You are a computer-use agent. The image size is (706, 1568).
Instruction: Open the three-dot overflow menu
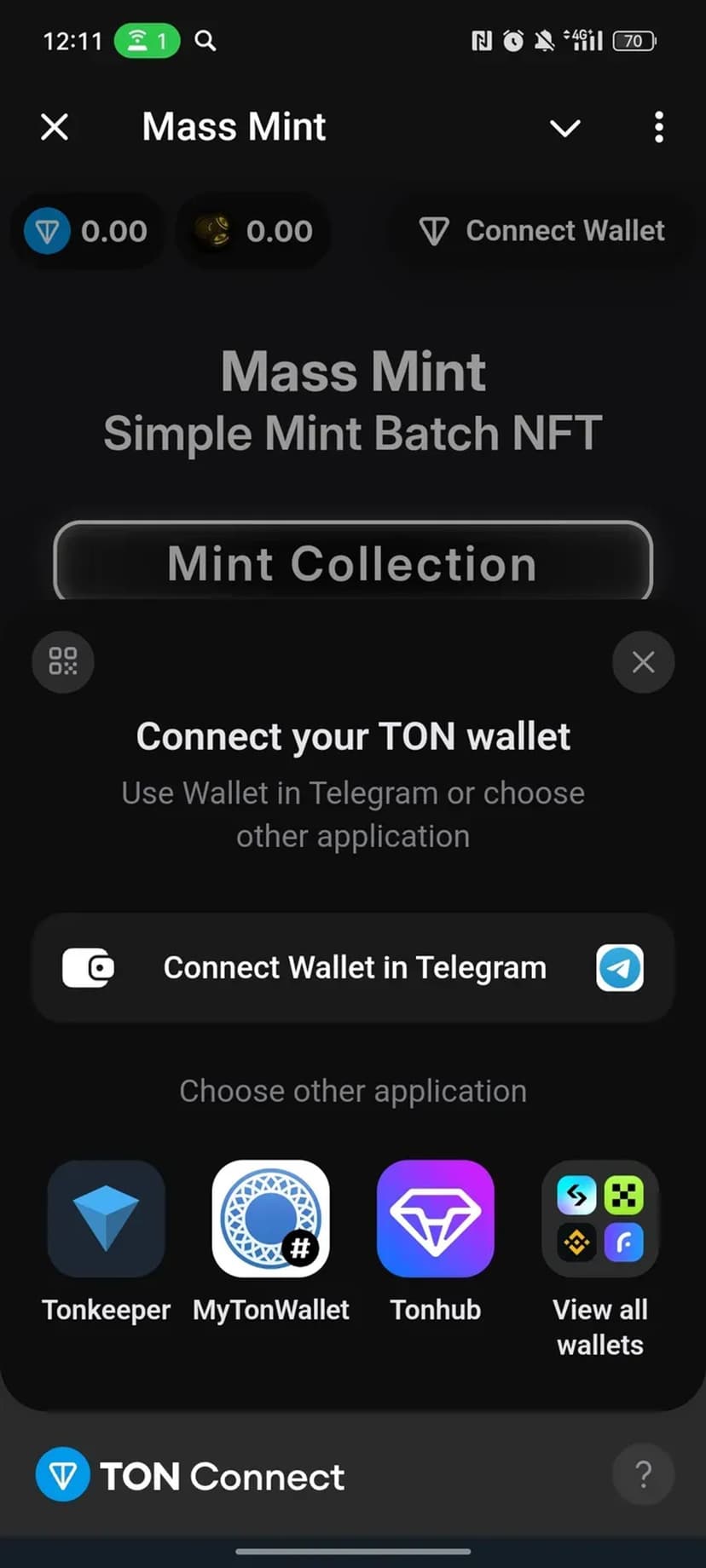658,128
